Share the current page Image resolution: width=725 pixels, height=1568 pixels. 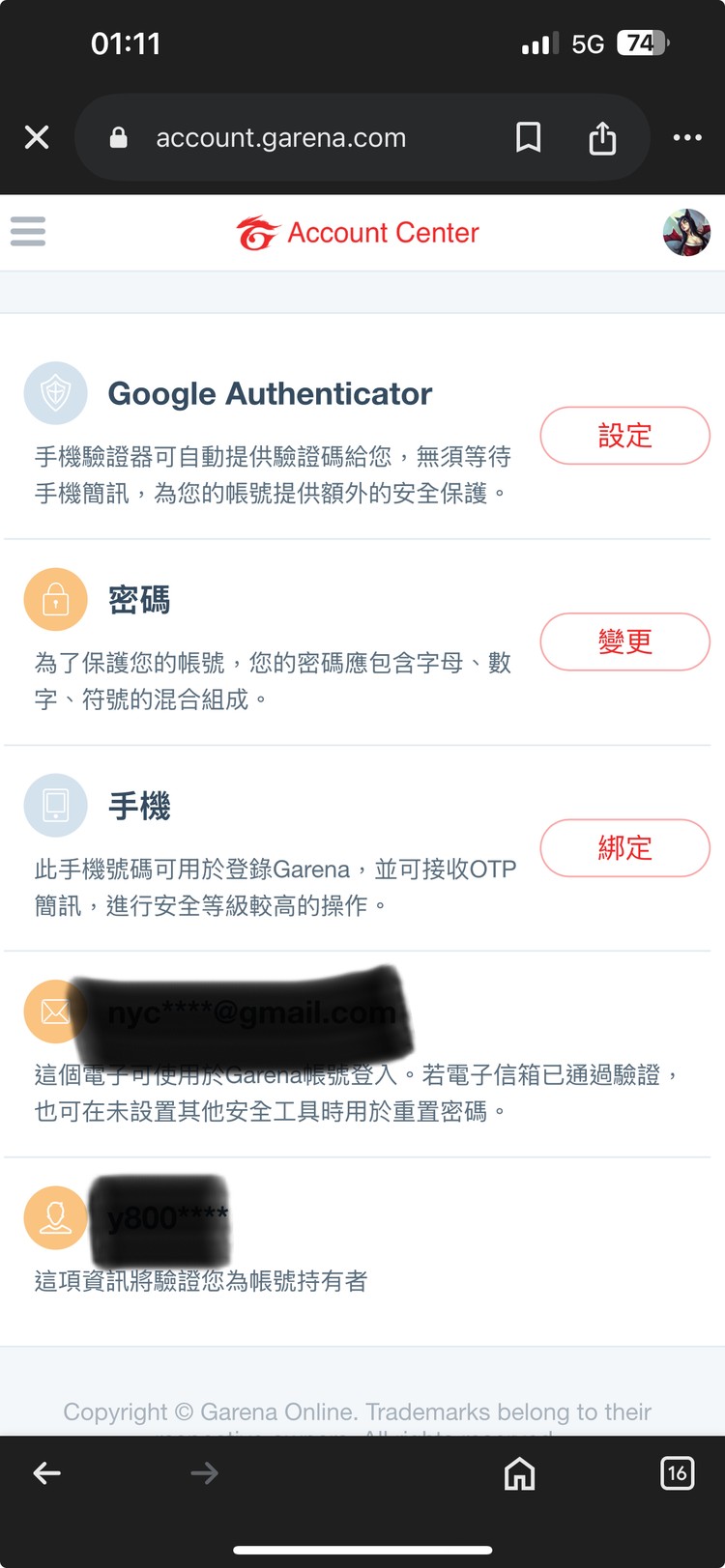point(602,138)
